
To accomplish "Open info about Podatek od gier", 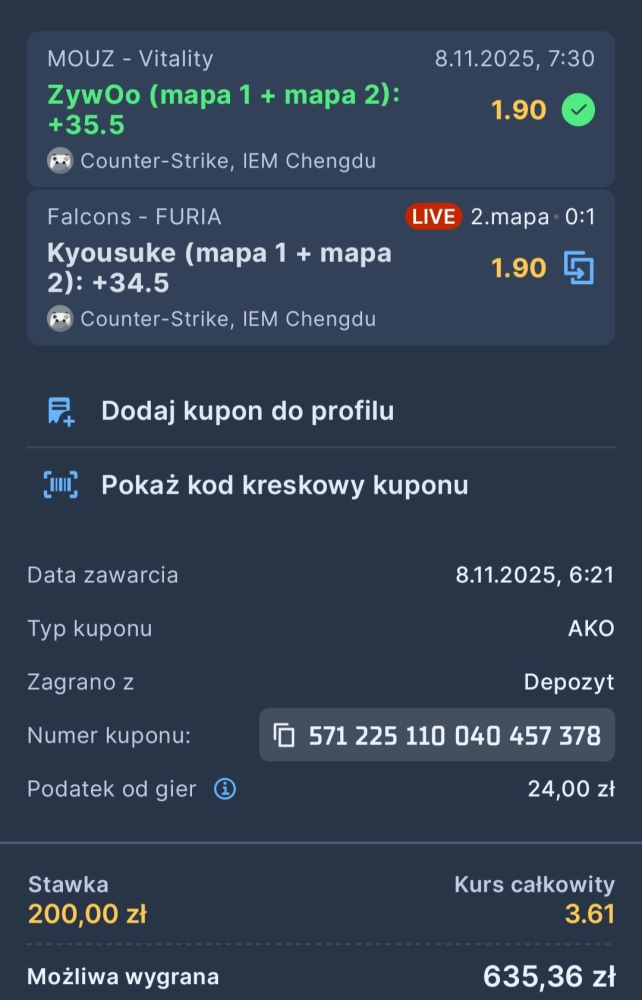I will (x=226, y=790).
